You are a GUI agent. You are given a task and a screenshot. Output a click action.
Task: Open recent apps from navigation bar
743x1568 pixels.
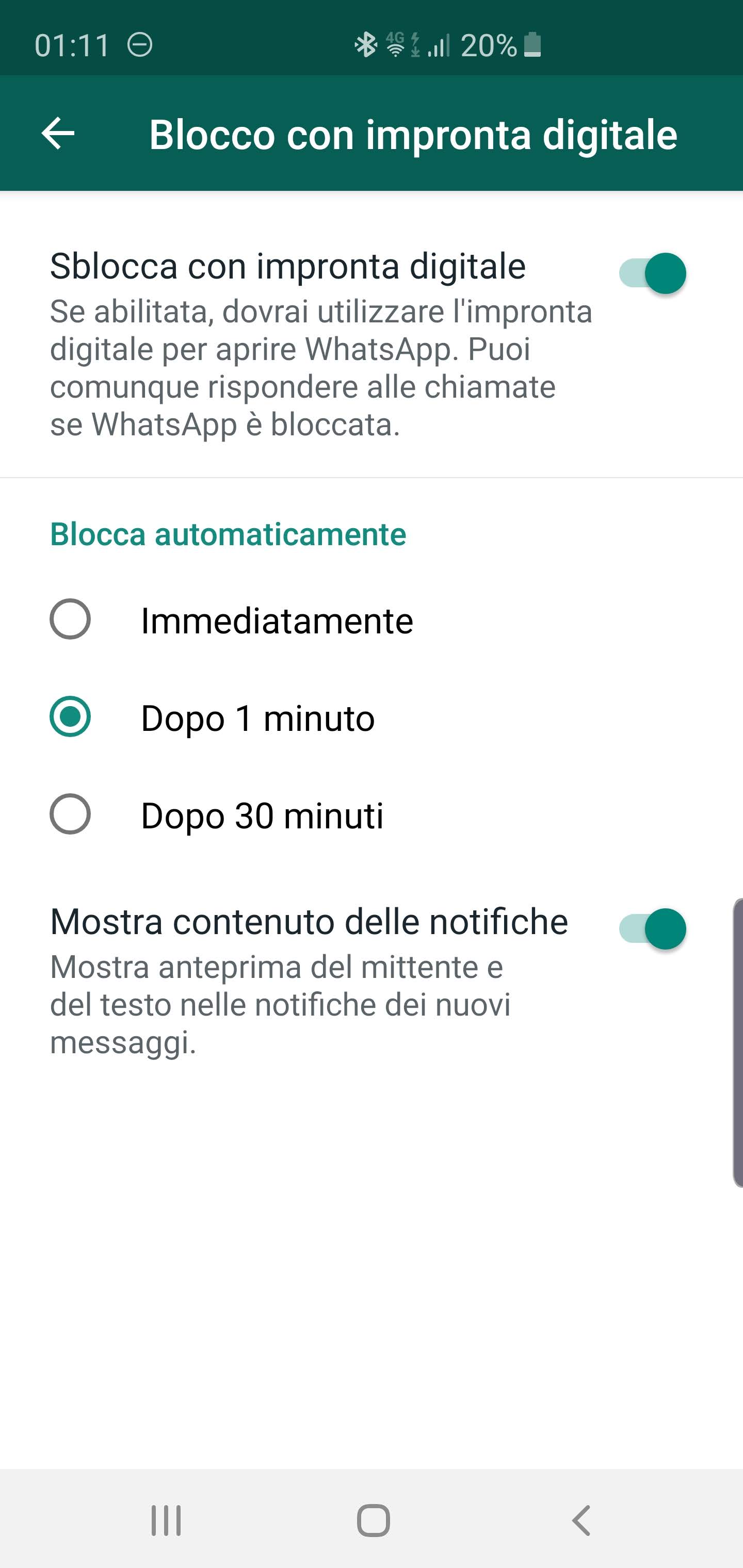pos(166,1521)
